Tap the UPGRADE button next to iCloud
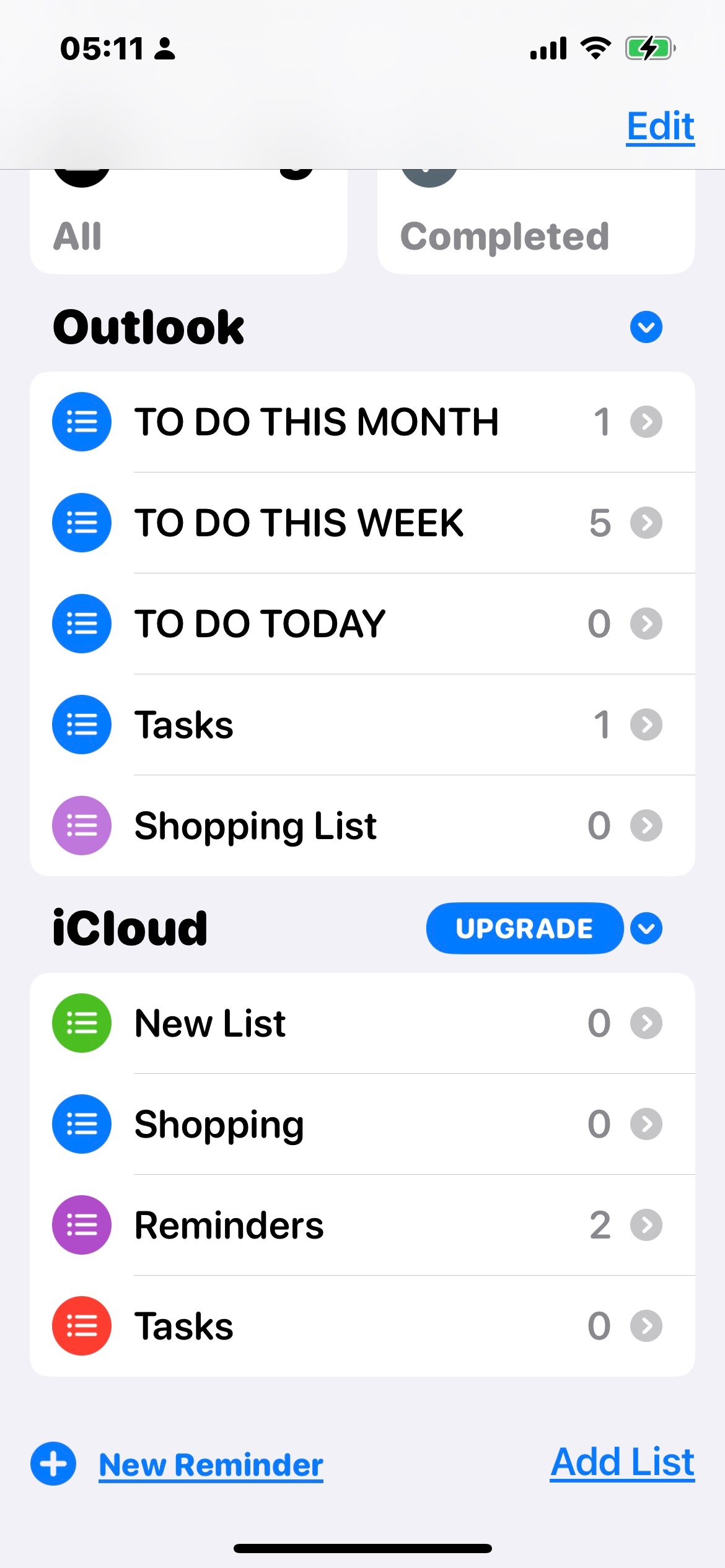 pyautogui.click(x=524, y=928)
